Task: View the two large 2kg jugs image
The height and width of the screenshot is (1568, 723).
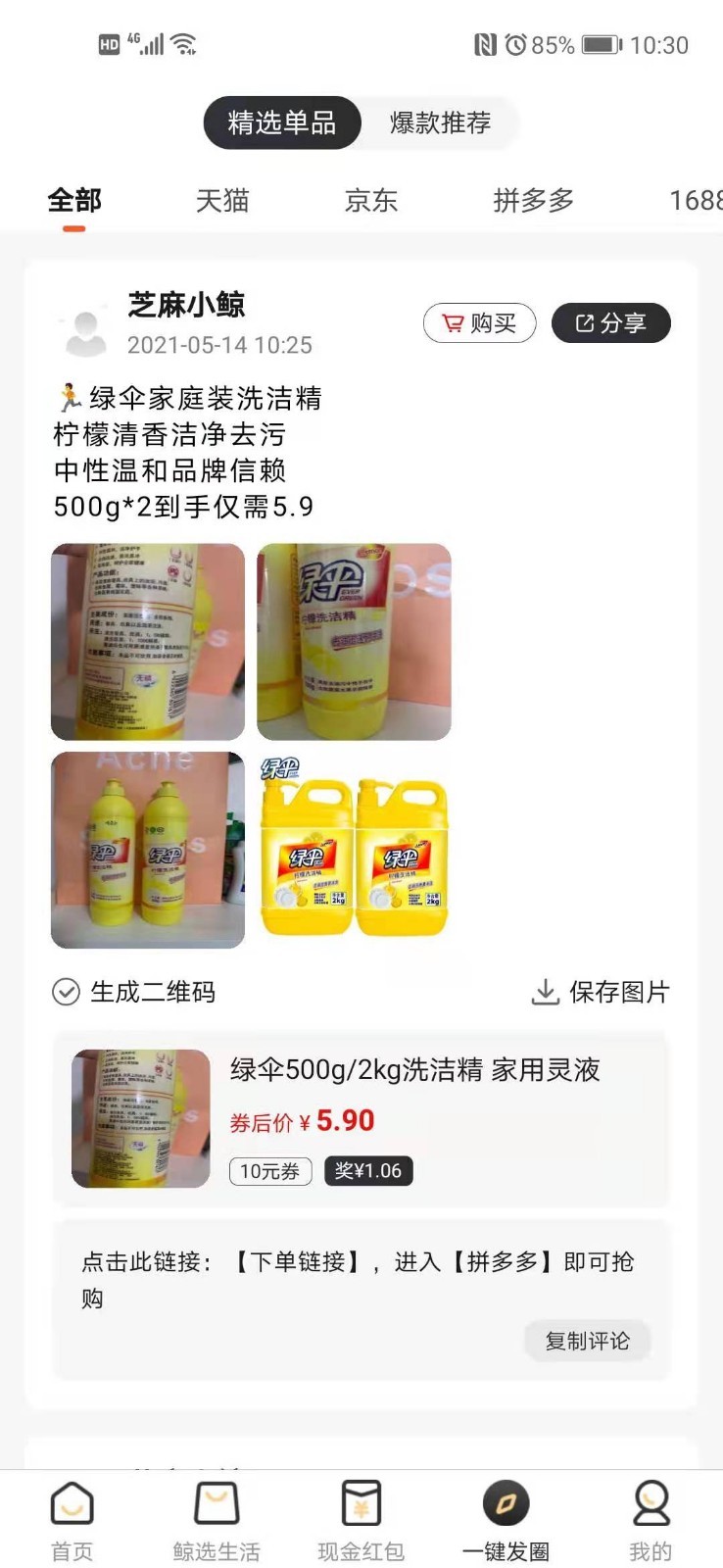Action: 354,850
